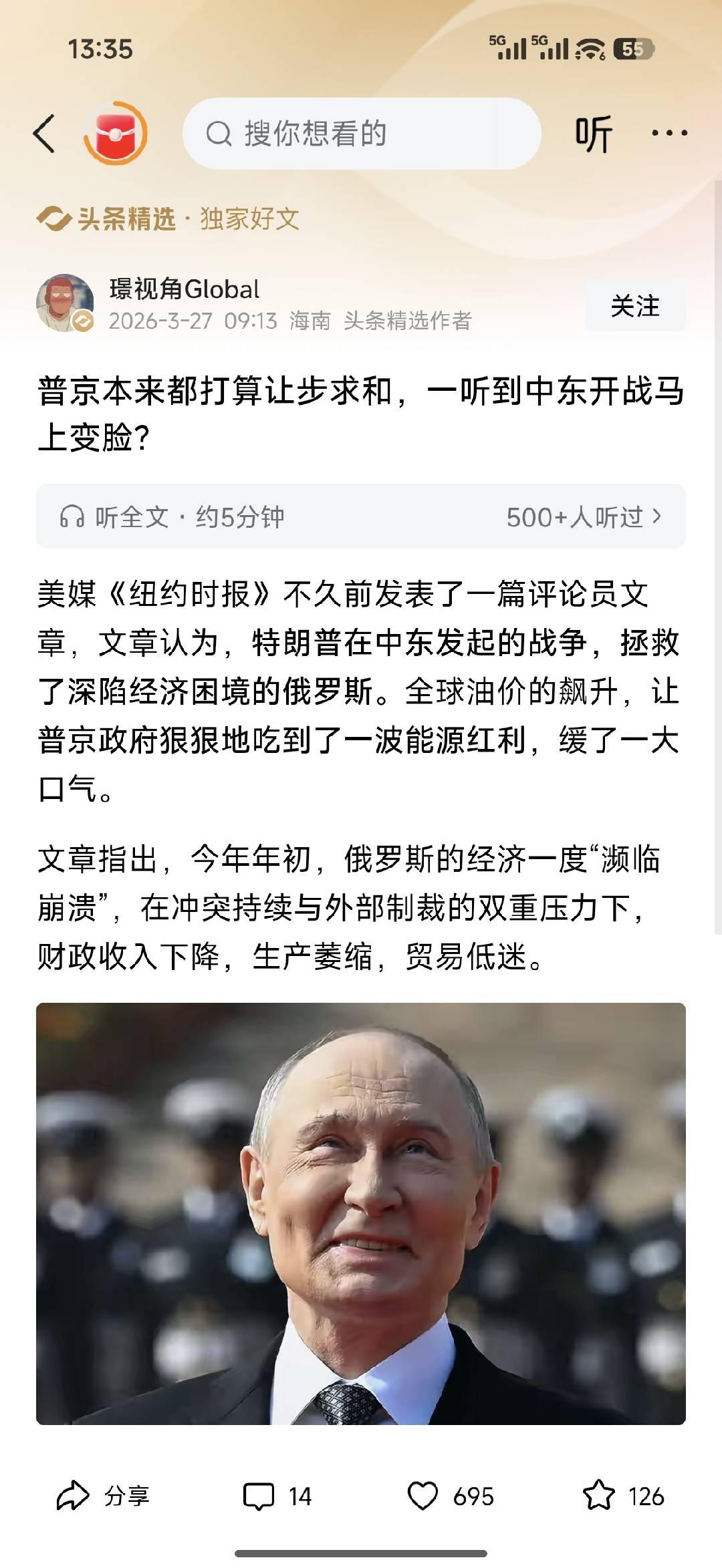Open the three-dot more options menu
The width and height of the screenshot is (722, 1568).
[669, 134]
